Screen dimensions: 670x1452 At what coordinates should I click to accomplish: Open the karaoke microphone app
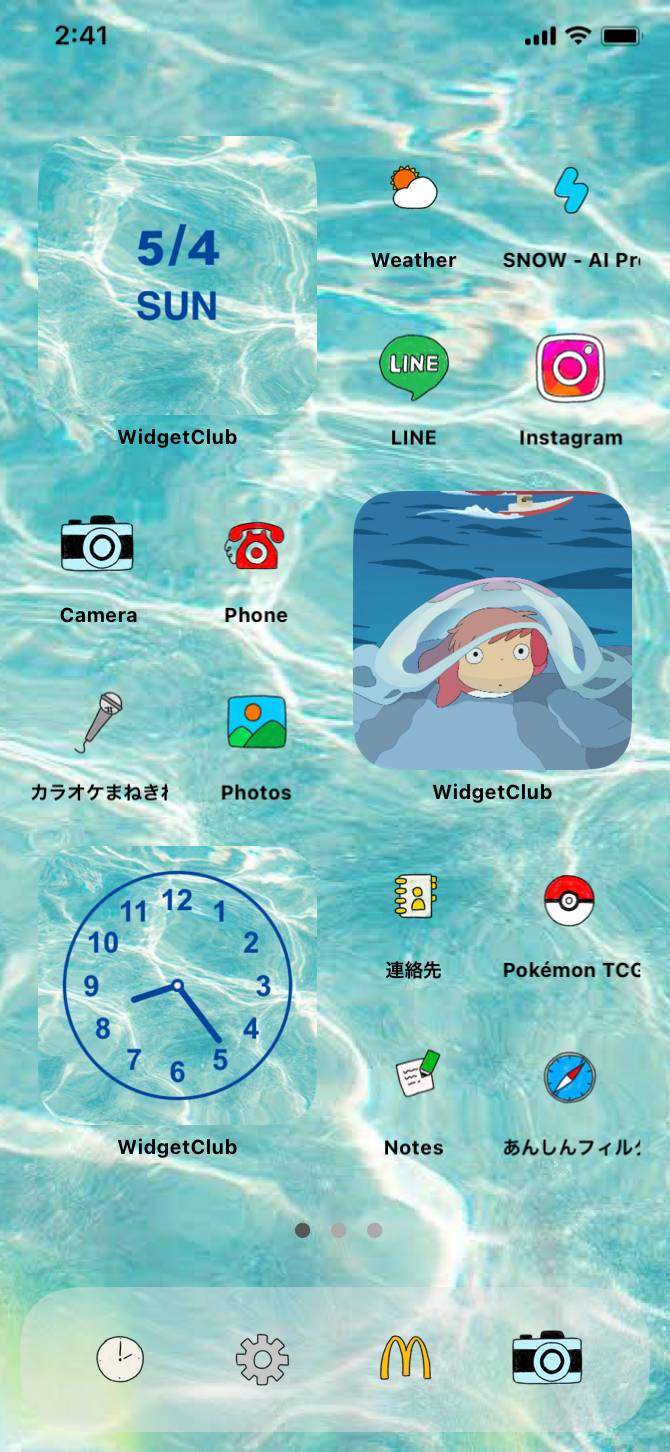coord(99,721)
